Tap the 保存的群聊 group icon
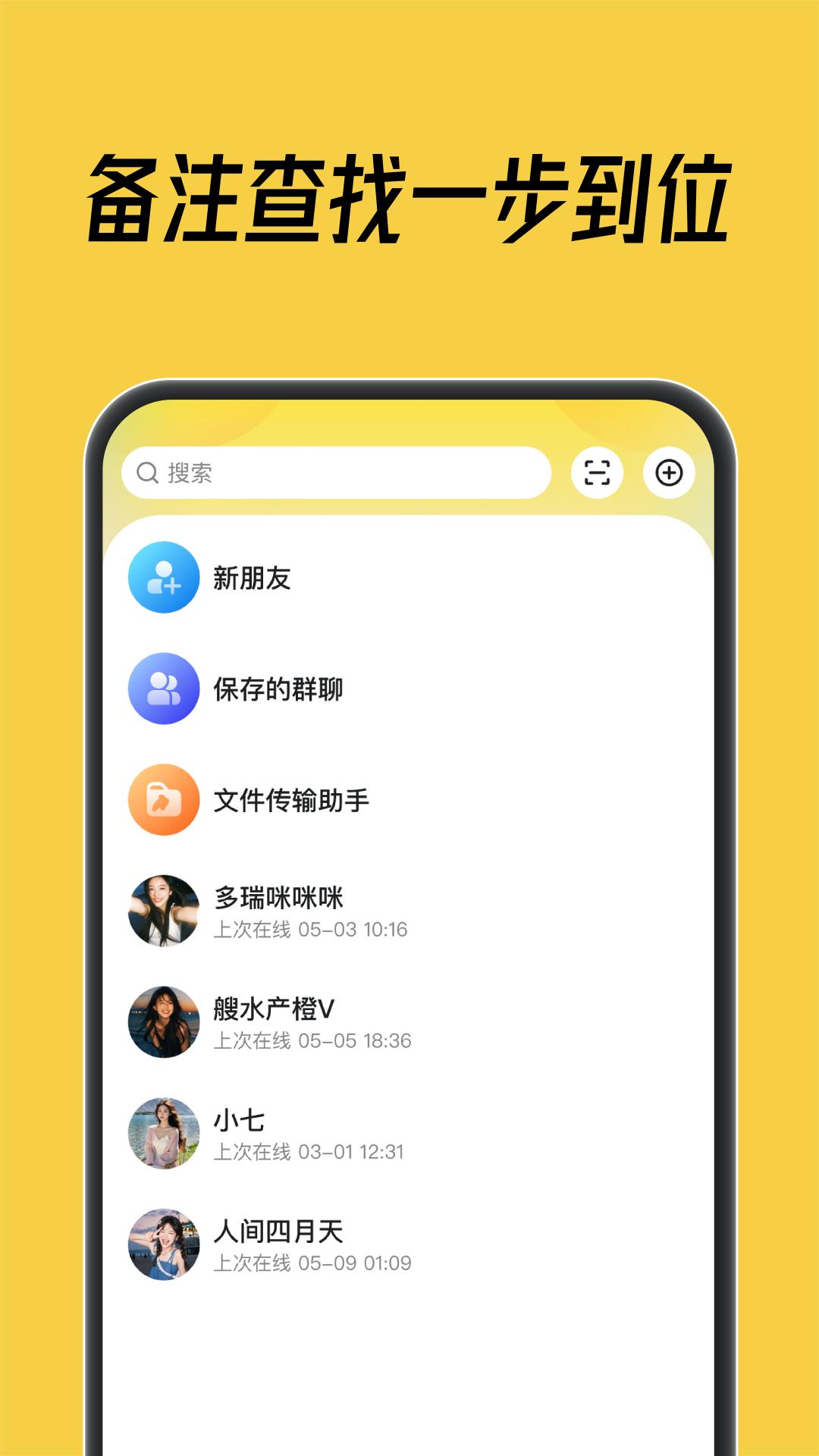The height and width of the screenshot is (1456, 819). click(x=163, y=689)
